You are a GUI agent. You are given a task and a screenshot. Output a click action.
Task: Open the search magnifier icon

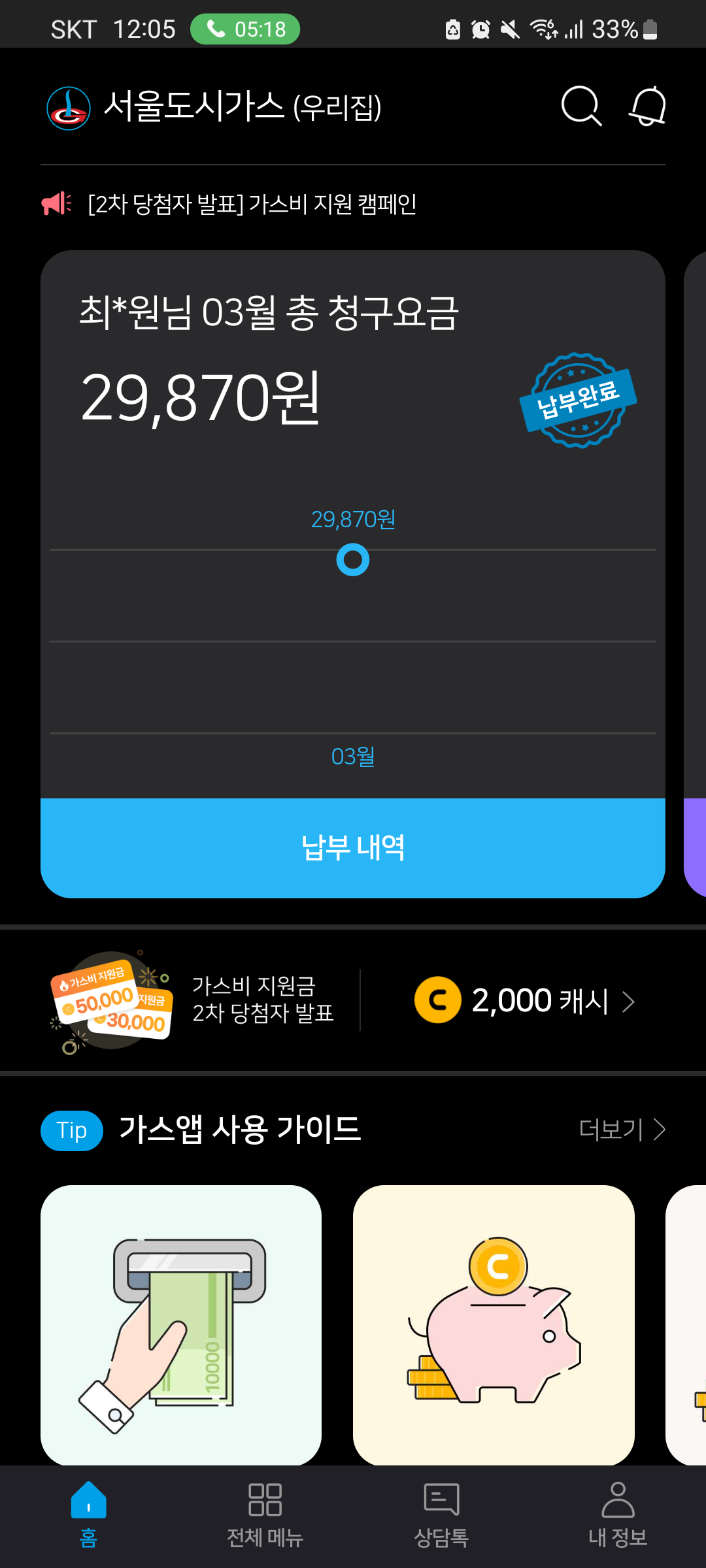click(580, 106)
